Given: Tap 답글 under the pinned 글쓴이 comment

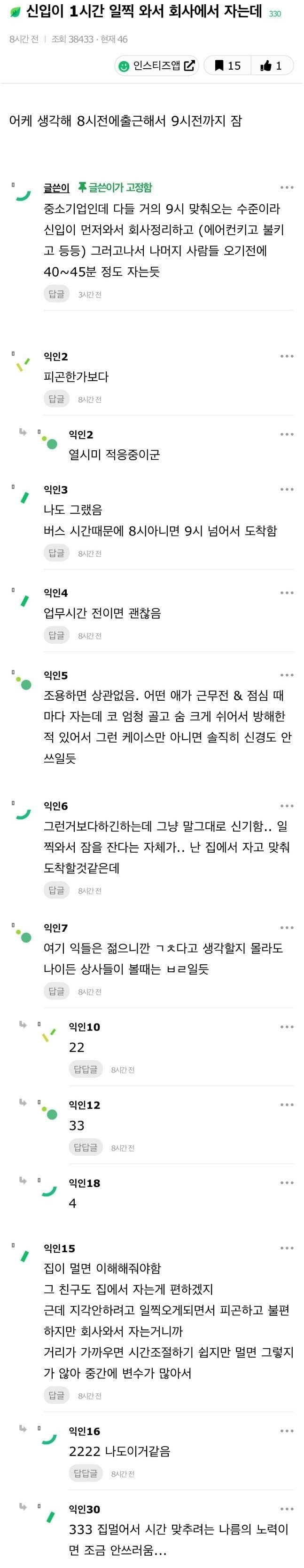Looking at the screenshot, I should pyautogui.click(x=56, y=294).
